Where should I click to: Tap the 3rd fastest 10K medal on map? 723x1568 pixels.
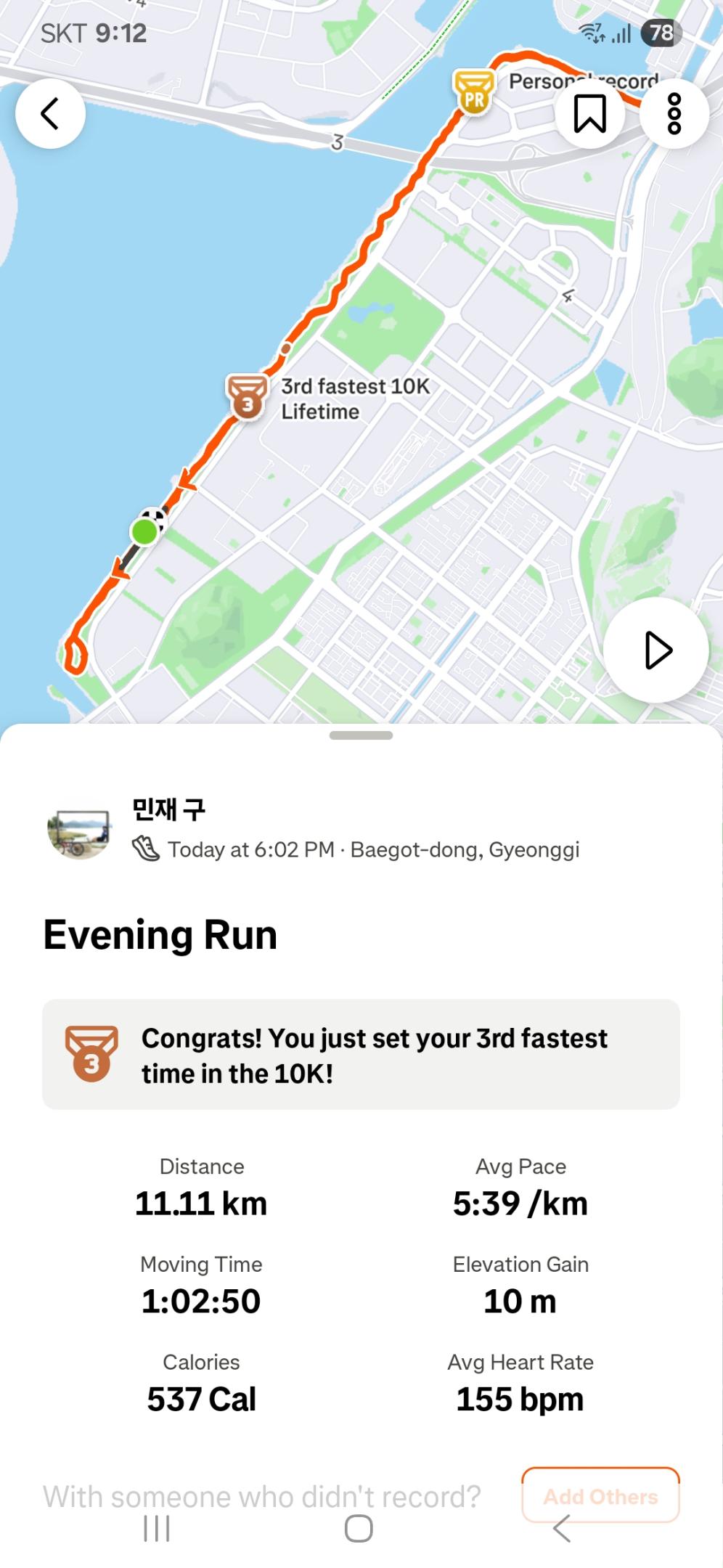pos(247,396)
